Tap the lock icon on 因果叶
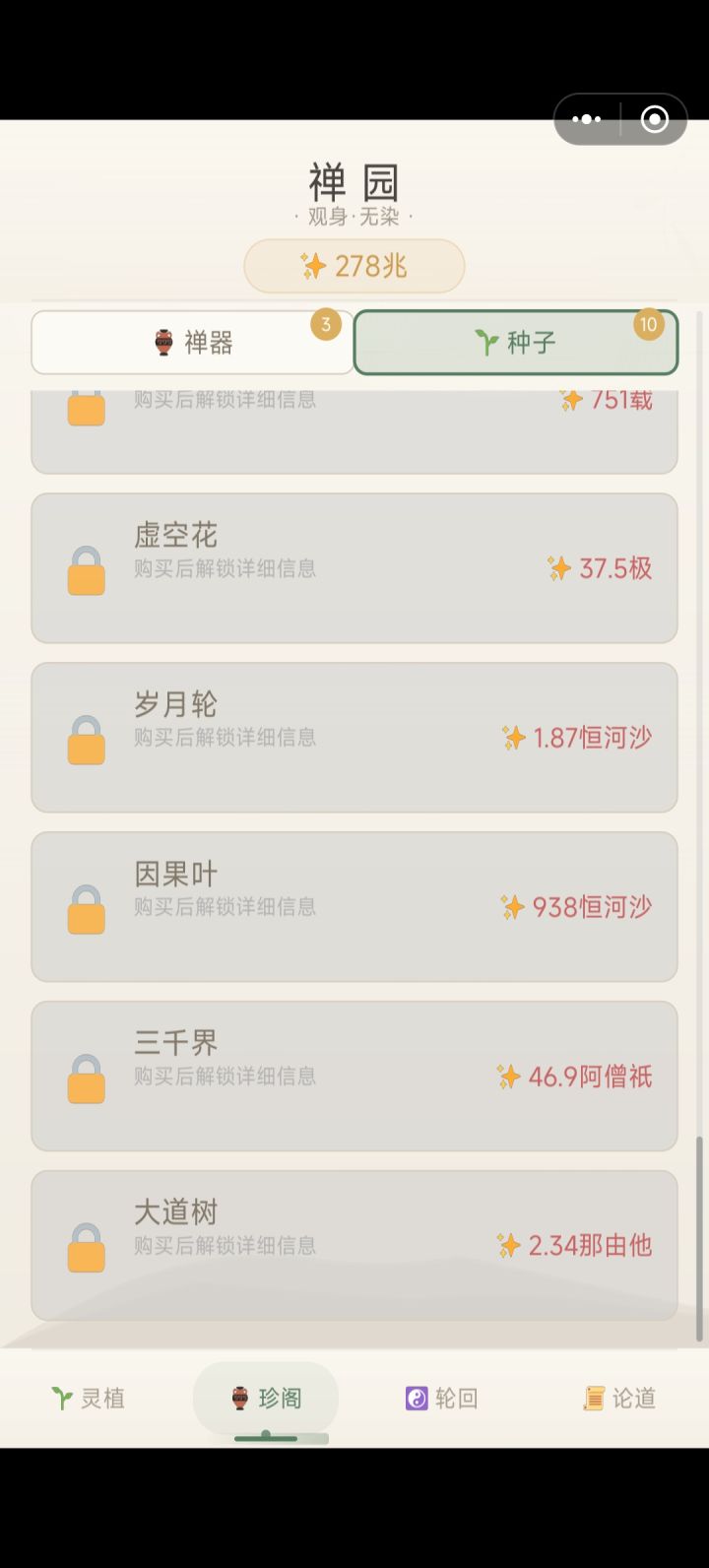Image resolution: width=709 pixels, height=1568 pixels. click(86, 907)
